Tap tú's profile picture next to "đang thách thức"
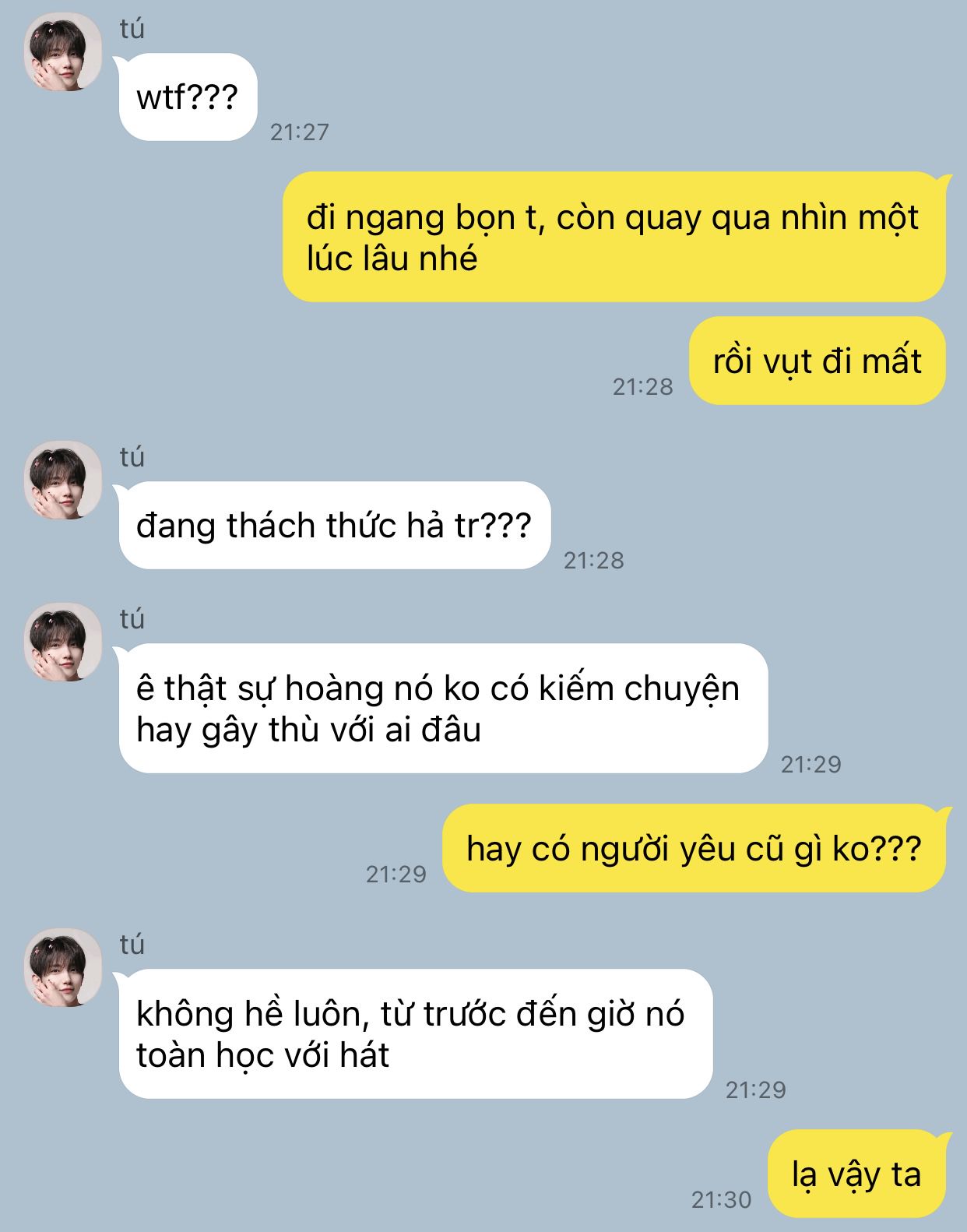 point(62,480)
